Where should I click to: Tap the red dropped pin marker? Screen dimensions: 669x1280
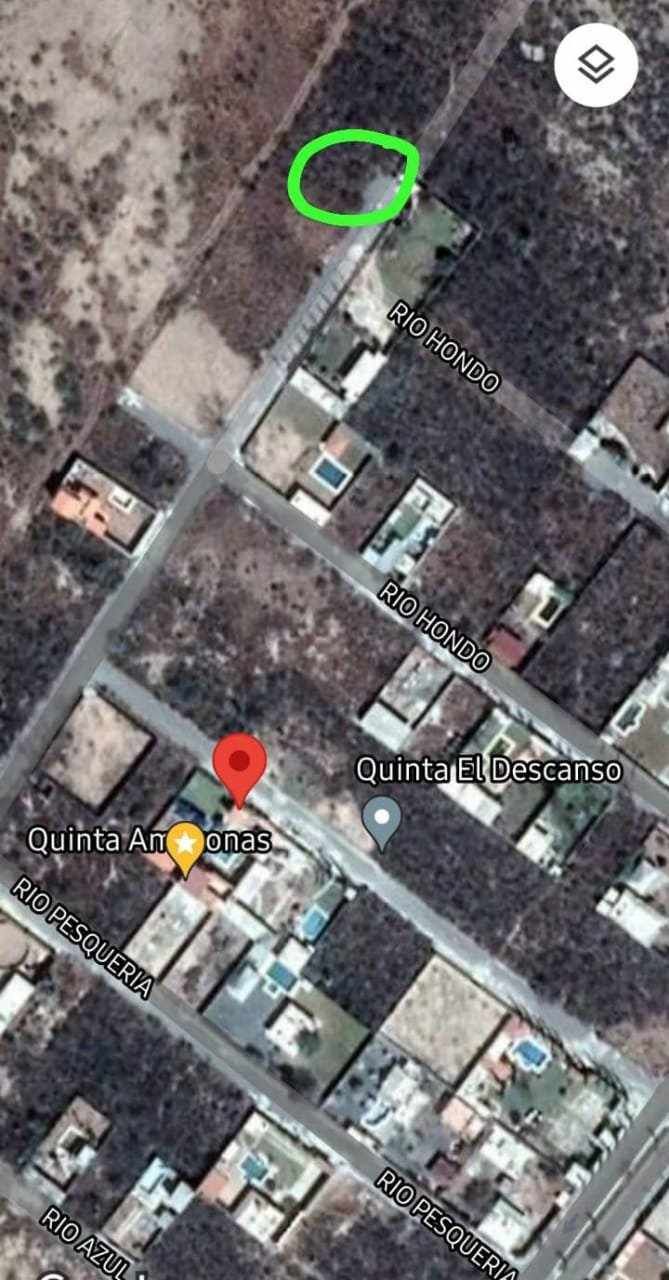tap(240, 763)
